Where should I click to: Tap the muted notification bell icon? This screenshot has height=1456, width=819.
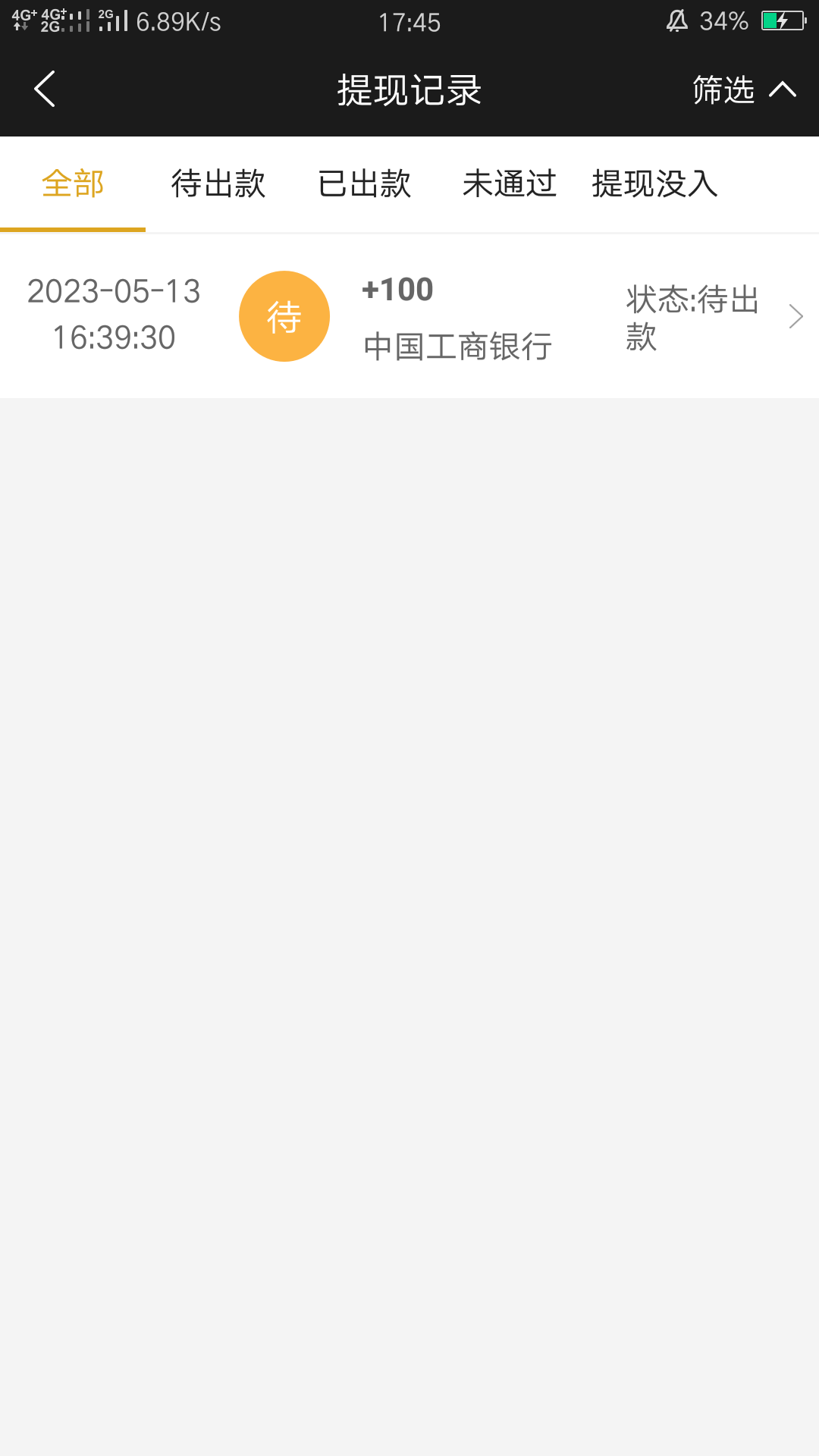[x=677, y=20]
